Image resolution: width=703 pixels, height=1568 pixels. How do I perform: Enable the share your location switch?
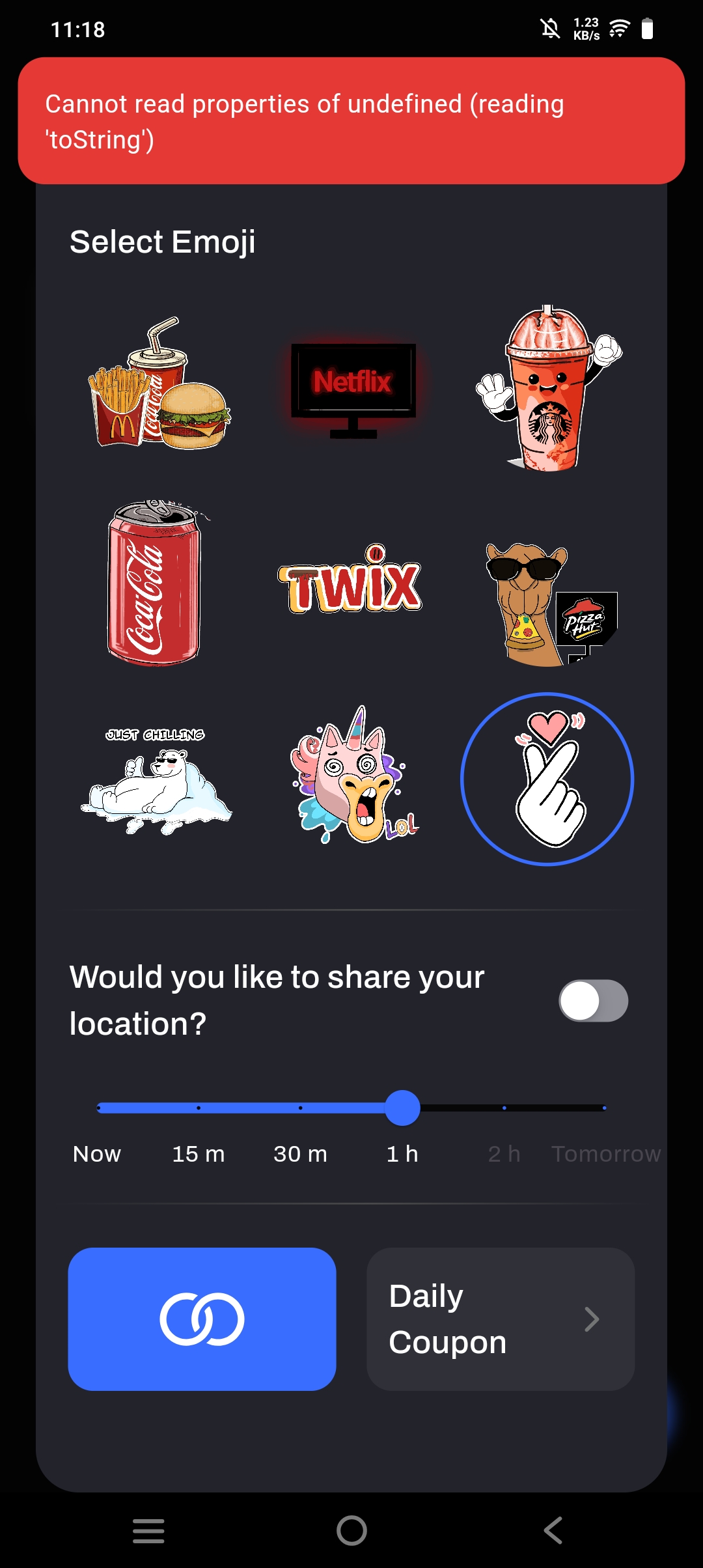pyautogui.click(x=593, y=1001)
